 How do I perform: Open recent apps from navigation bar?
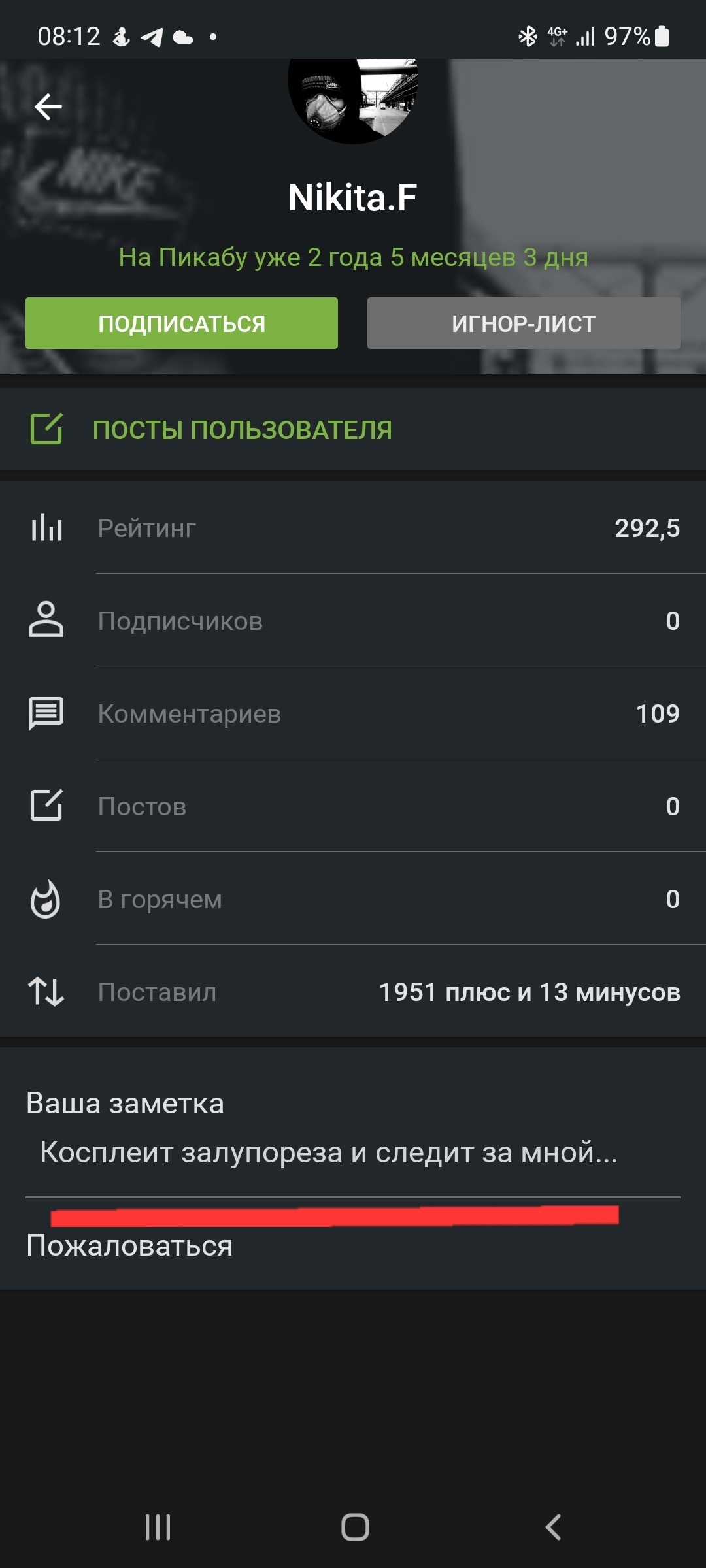coord(158,1527)
